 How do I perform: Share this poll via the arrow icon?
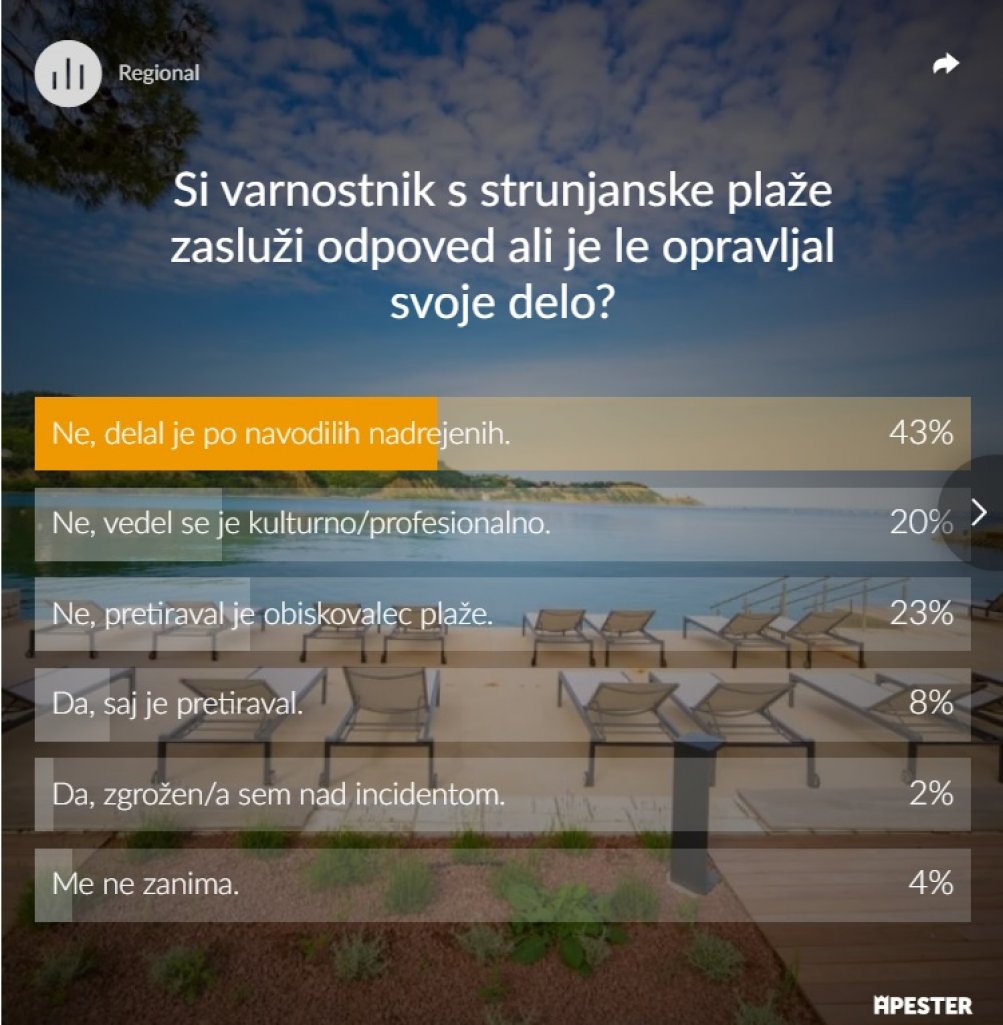(x=945, y=65)
